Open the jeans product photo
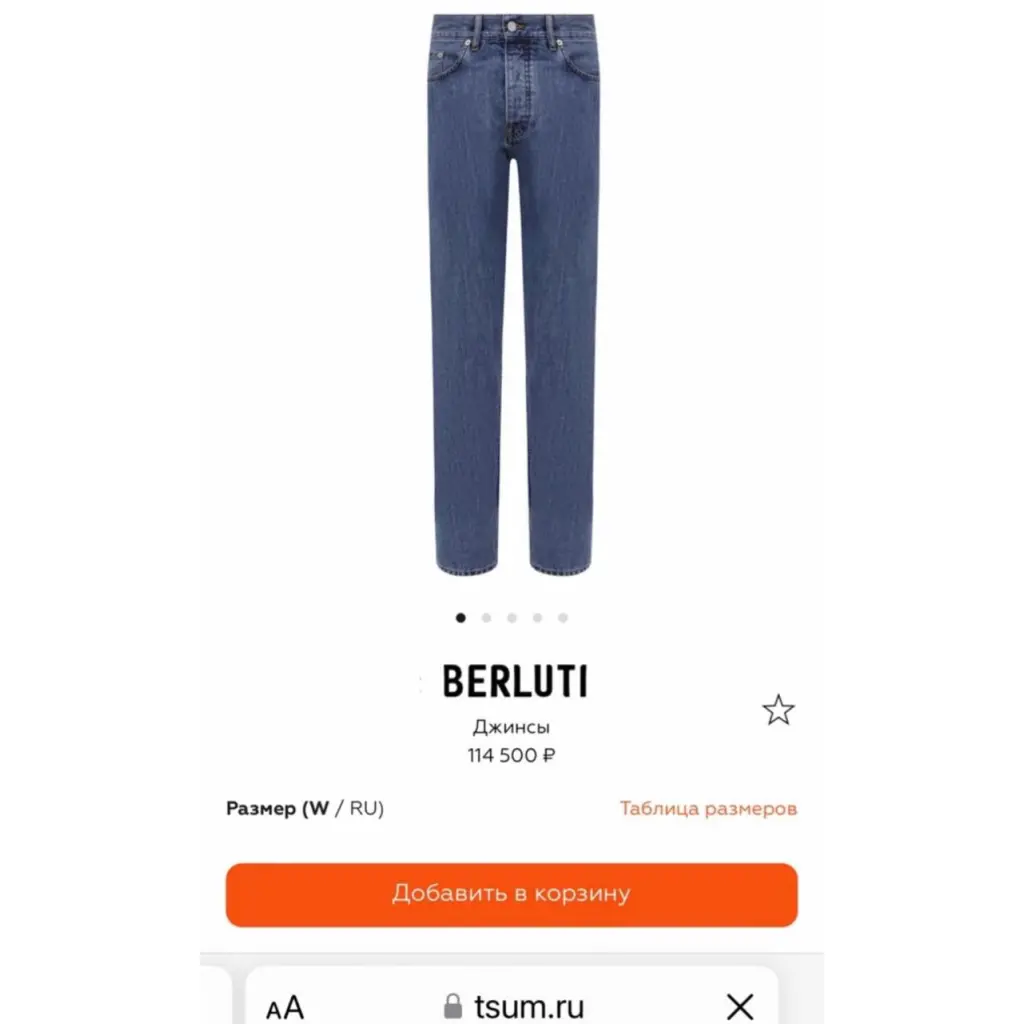Viewport: 1024px width, 1024px height. click(514, 295)
